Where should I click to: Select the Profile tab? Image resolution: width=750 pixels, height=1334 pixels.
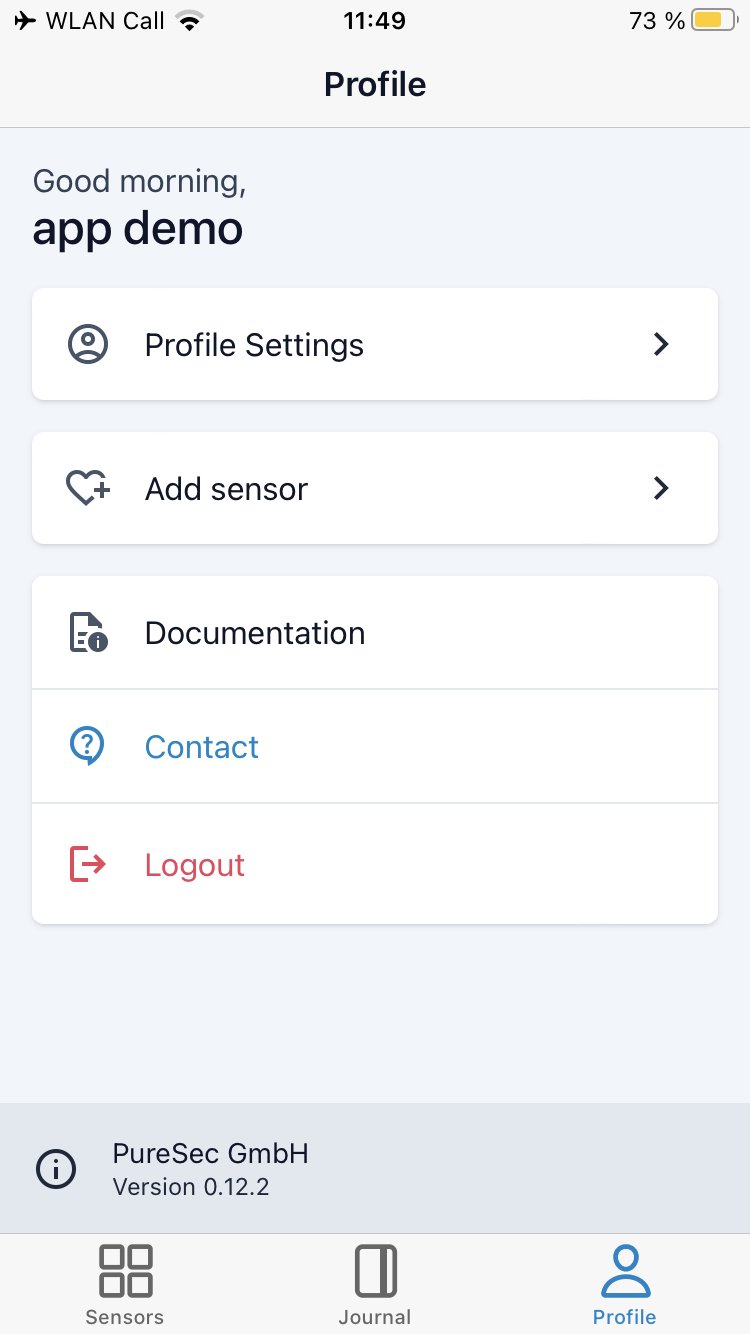[x=625, y=1284]
